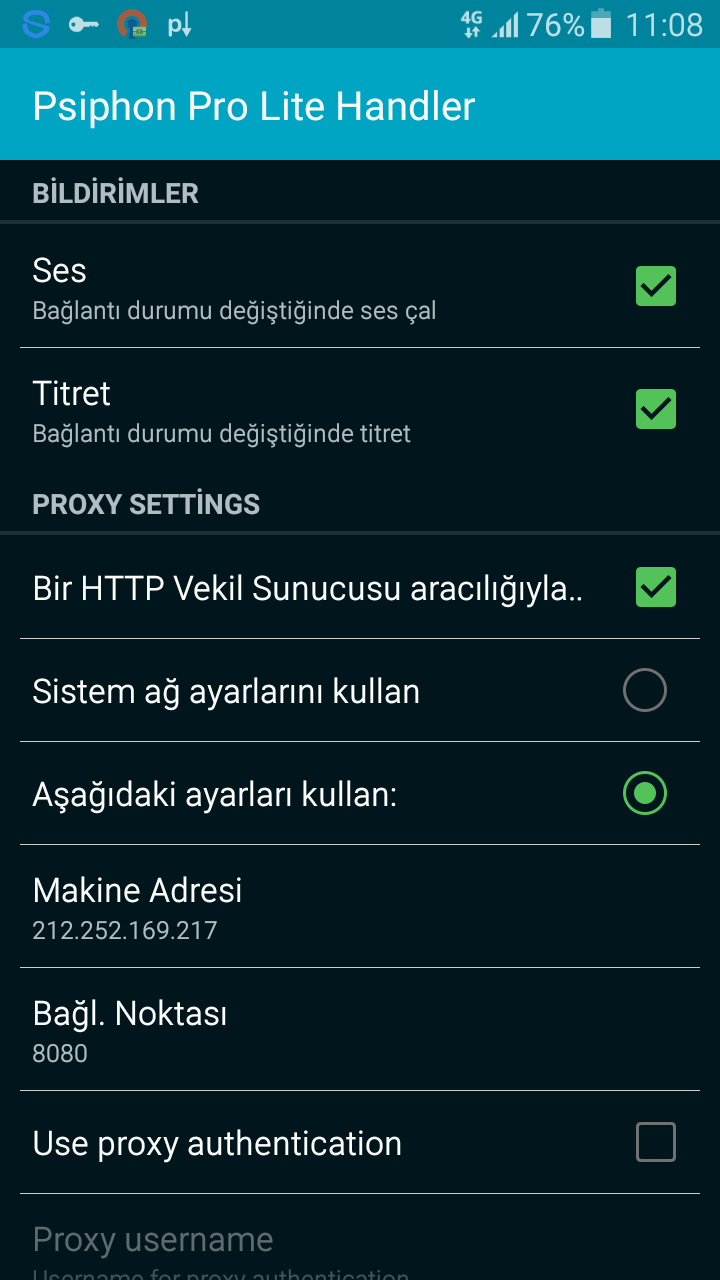
Task: Toggle Bir HTTP Vekil Sunucusu aracılığıyla checkbox
Action: pyautogui.click(x=656, y=587)
